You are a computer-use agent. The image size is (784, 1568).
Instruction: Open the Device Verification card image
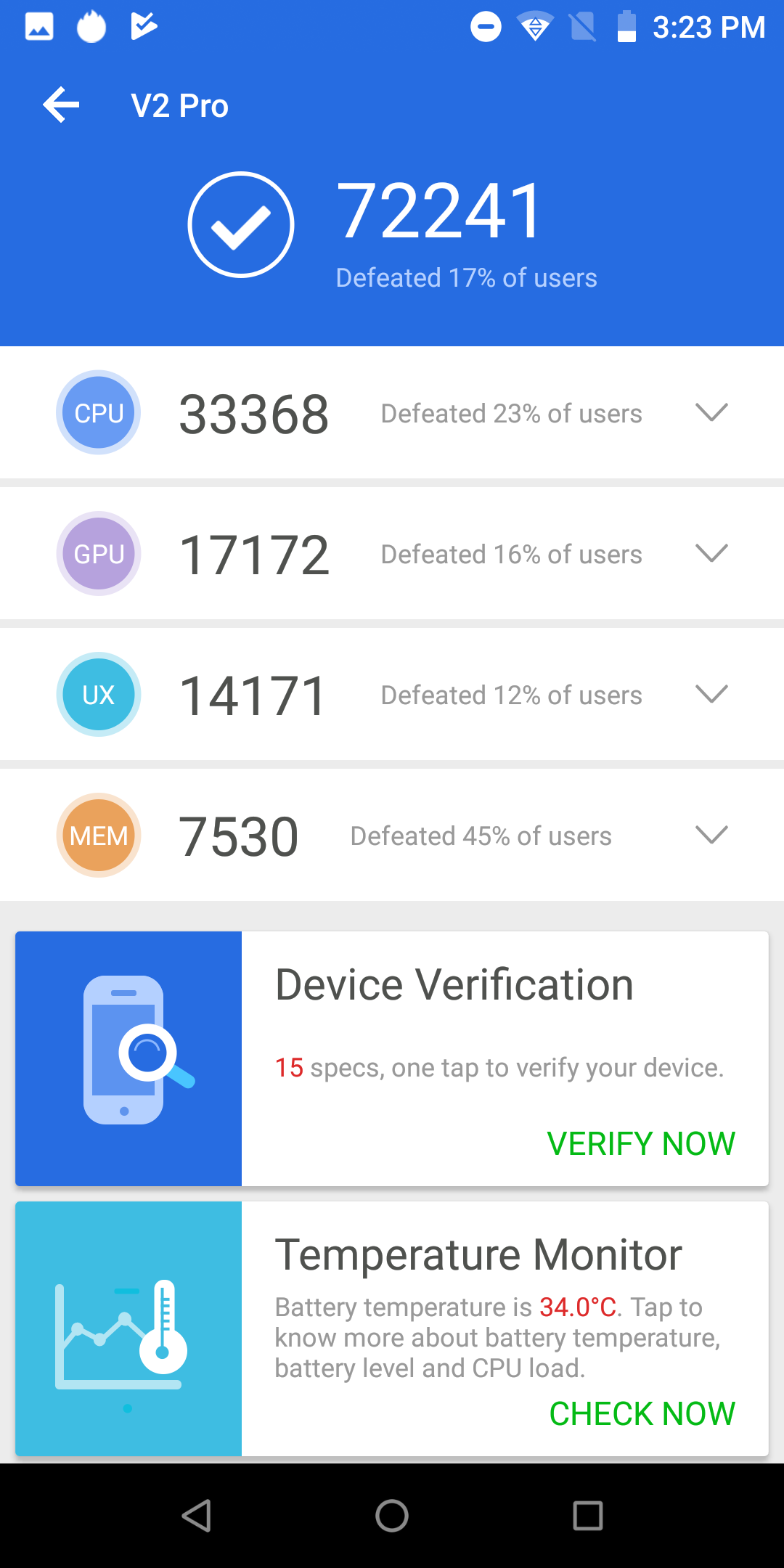click(128, 1058)
